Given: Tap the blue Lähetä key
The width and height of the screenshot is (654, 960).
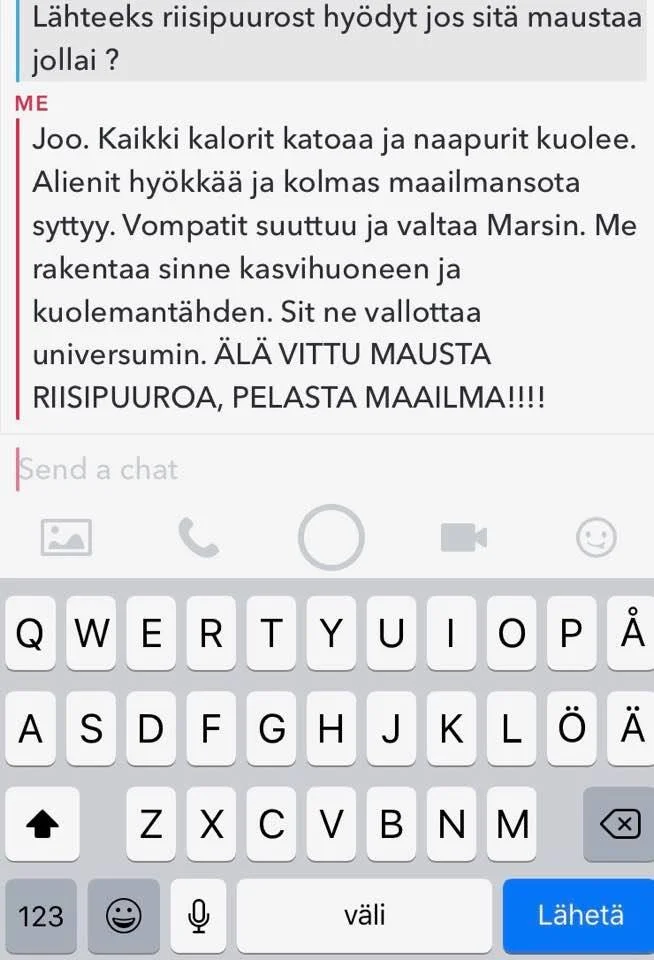Looking at the screenshot, I should (579, 915).
